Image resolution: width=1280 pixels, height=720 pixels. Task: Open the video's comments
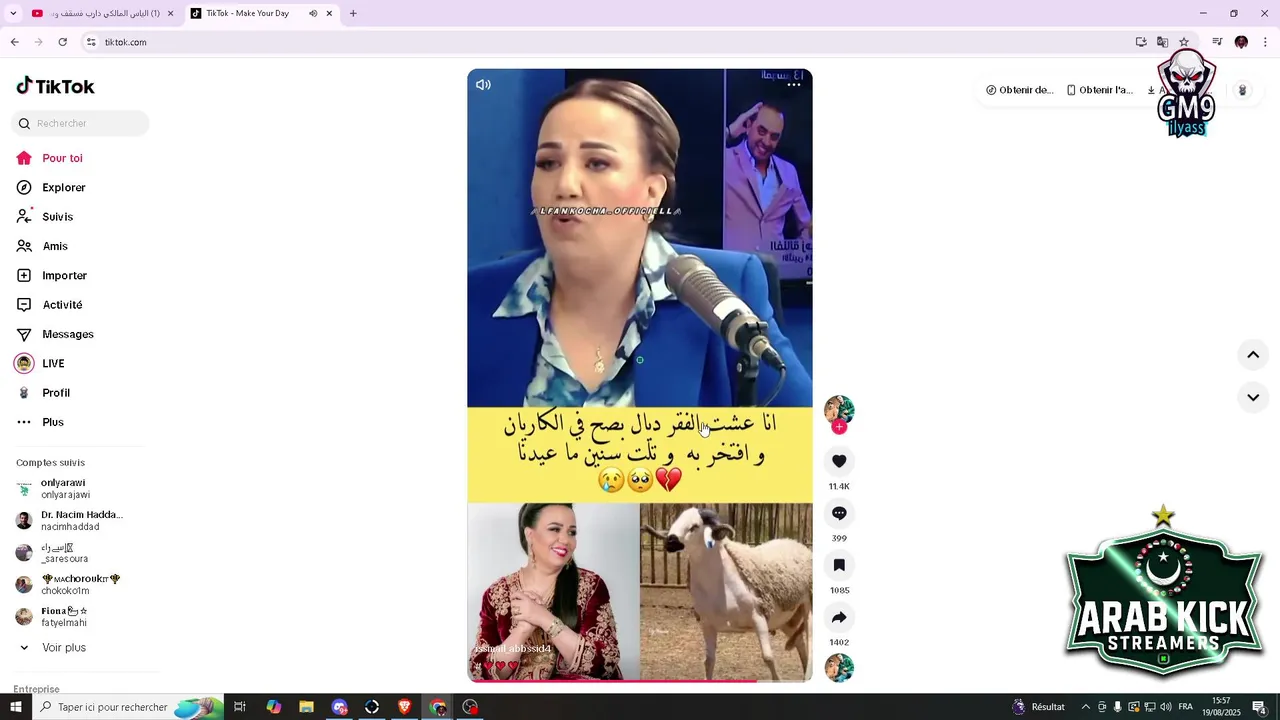(x=839, y=513)
